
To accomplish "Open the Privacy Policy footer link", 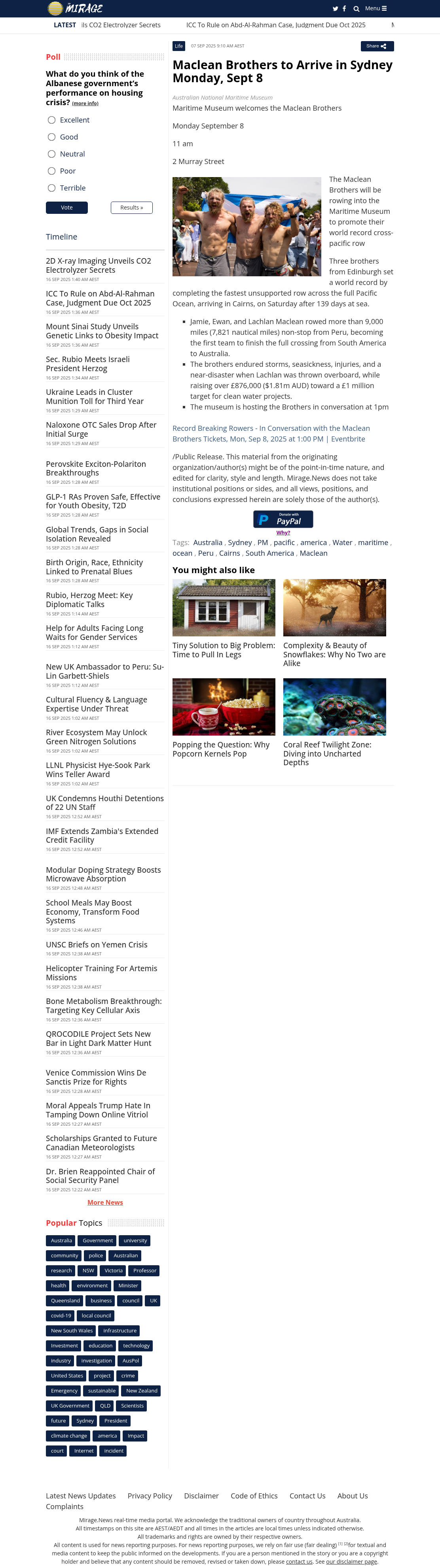I will 150,1496.
